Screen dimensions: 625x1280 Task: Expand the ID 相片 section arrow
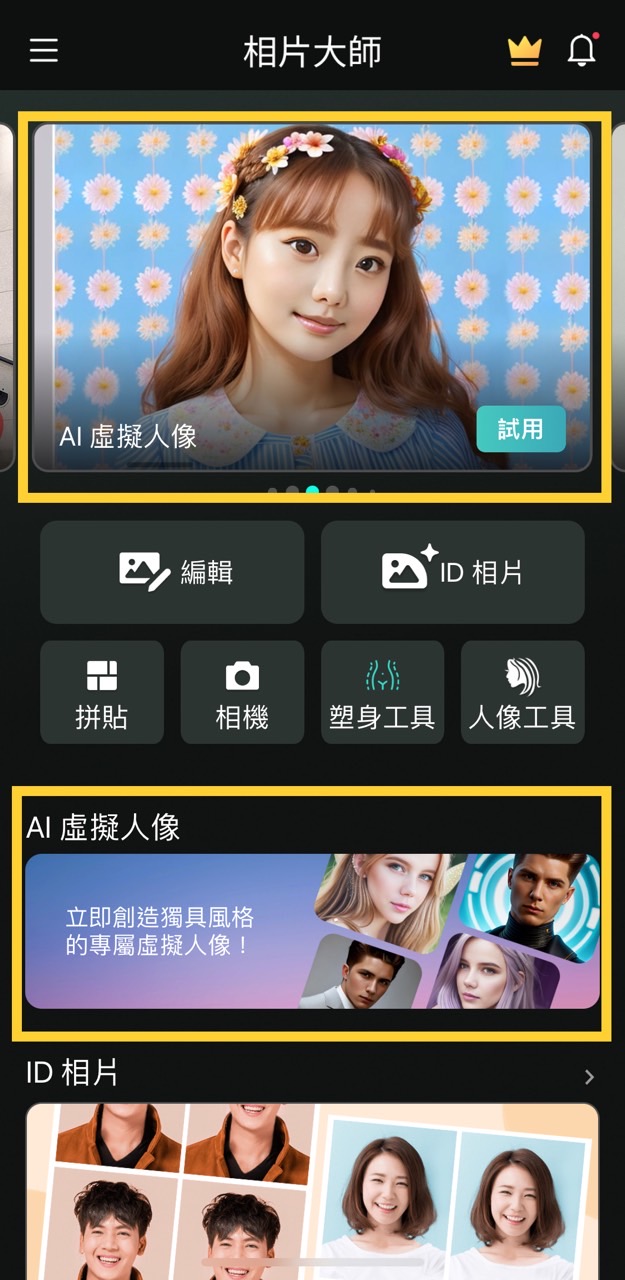589,1077
